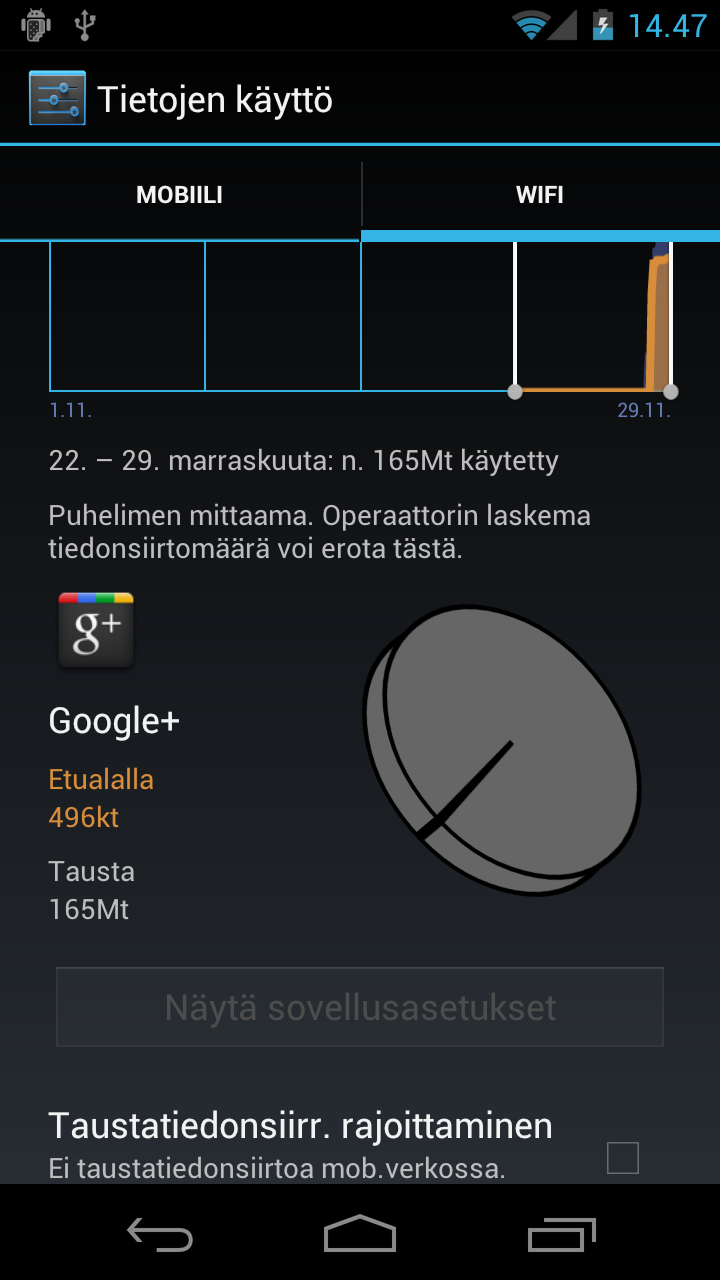Toggle the Taustatiedonsiirr. rajoittaminen checkbox
The image size is (720, 1280).
tap(623, 1158)
